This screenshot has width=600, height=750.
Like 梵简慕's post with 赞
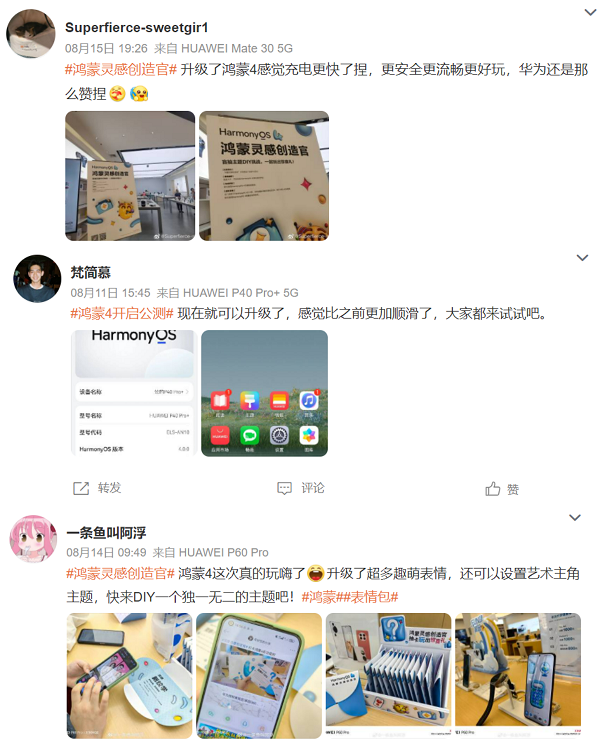502,489
